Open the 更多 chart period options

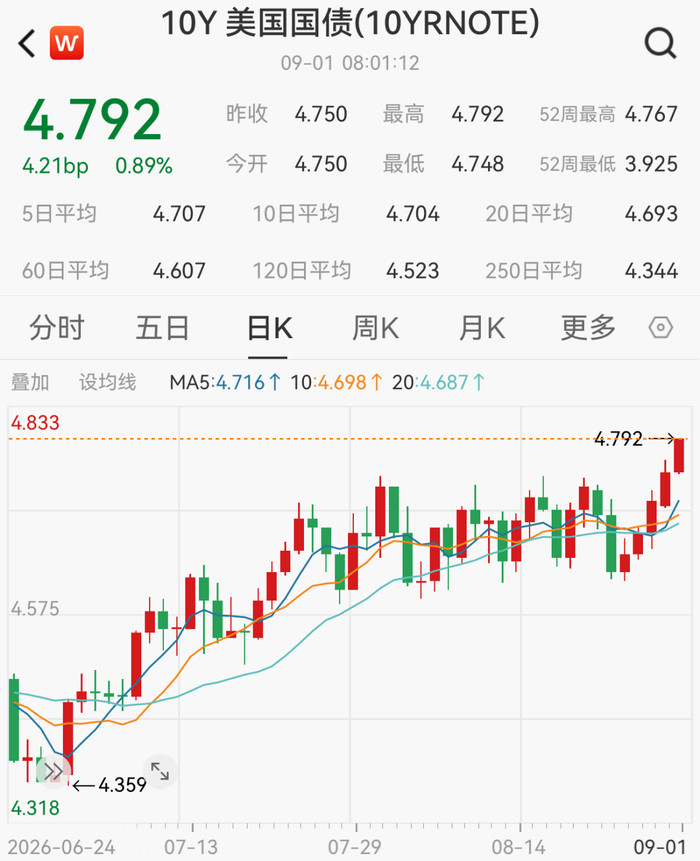coord(588,328)
